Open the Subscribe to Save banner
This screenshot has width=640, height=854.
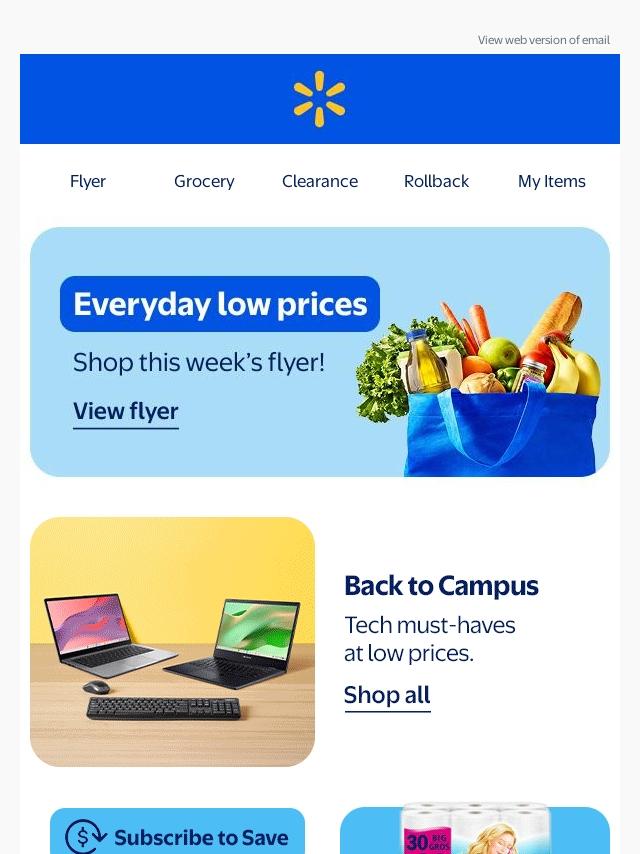click(178, 834)
